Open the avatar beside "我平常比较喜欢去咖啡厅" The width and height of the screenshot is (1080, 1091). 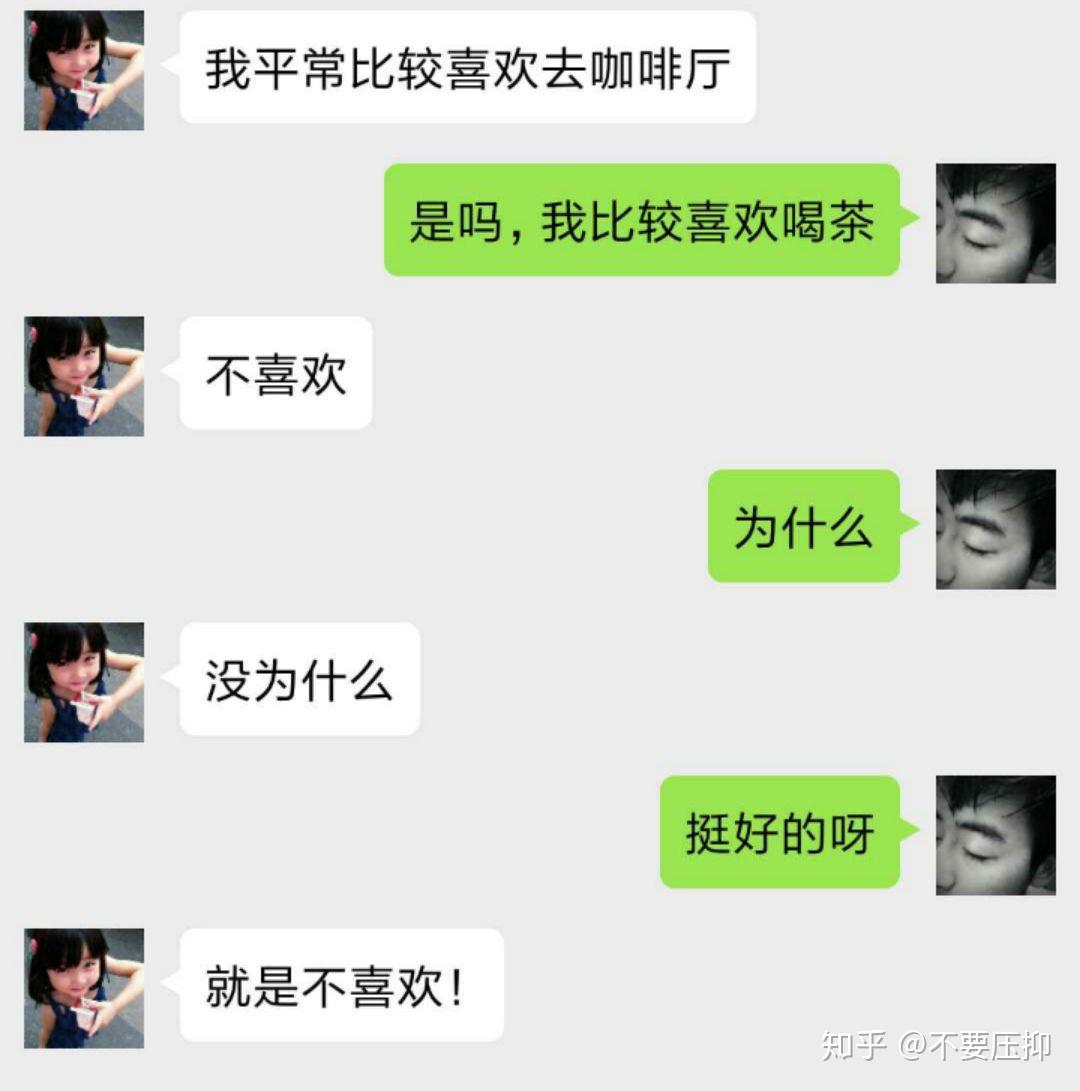[84, 70]
